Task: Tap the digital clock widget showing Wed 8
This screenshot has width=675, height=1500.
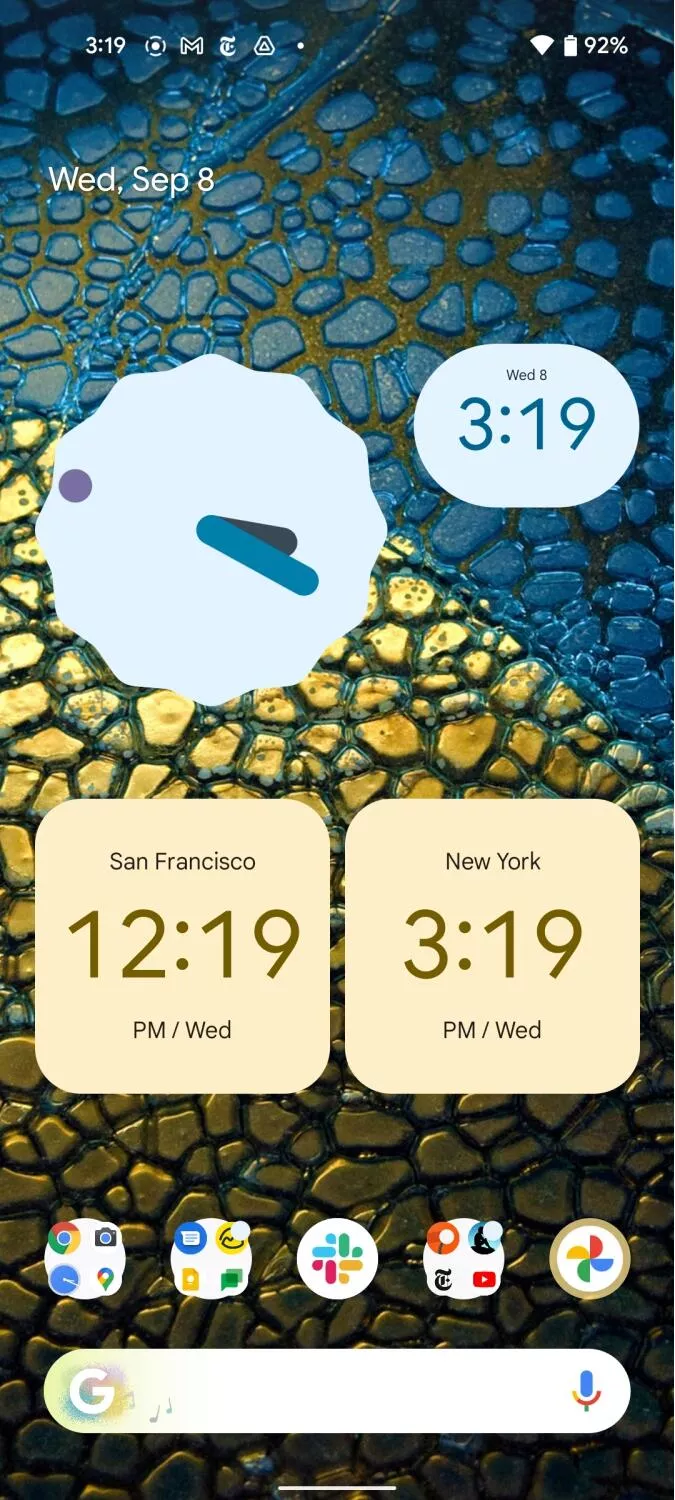Action: (526, 425)
